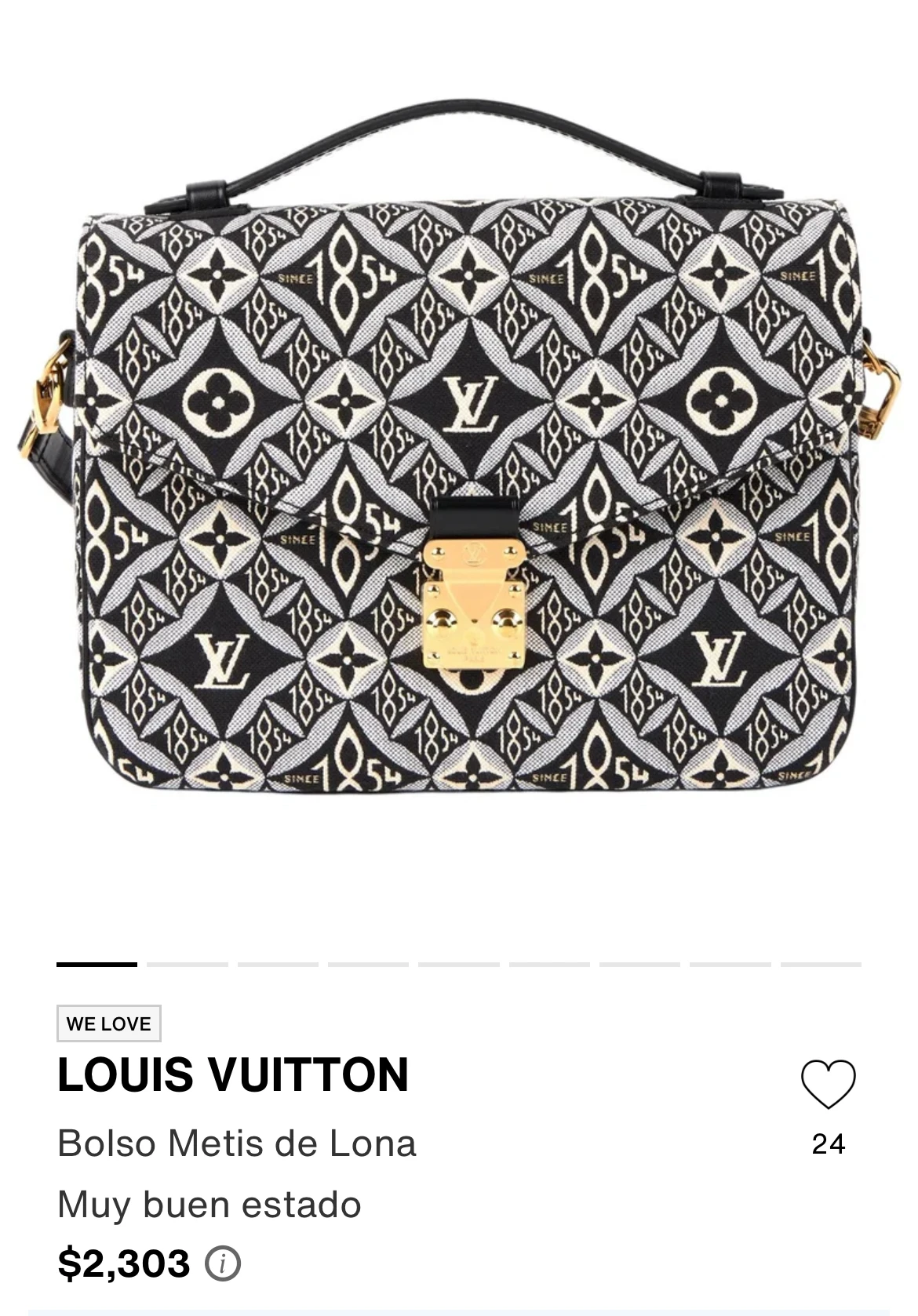918x1316 pixels.
Task: Add the Louis Vuitton bag to favorites
Action: [x=828, y=1085]
